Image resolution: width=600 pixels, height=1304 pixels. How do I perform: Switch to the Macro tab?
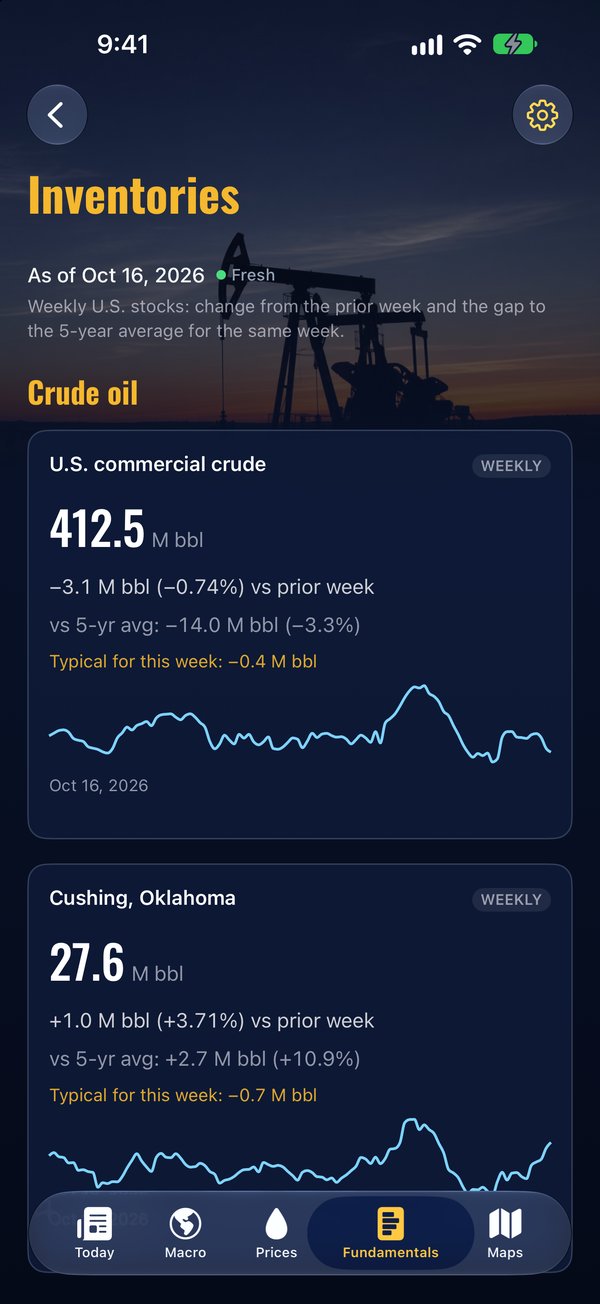coord(185,1233)
